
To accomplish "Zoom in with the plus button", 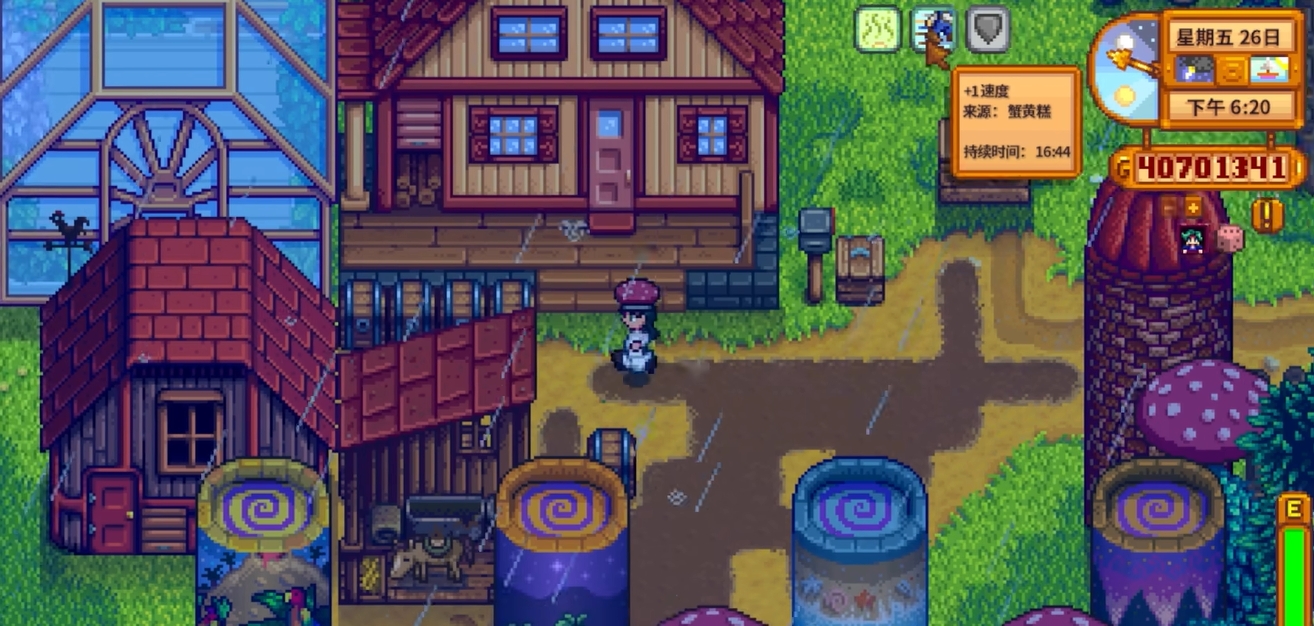I will 1193,208.
